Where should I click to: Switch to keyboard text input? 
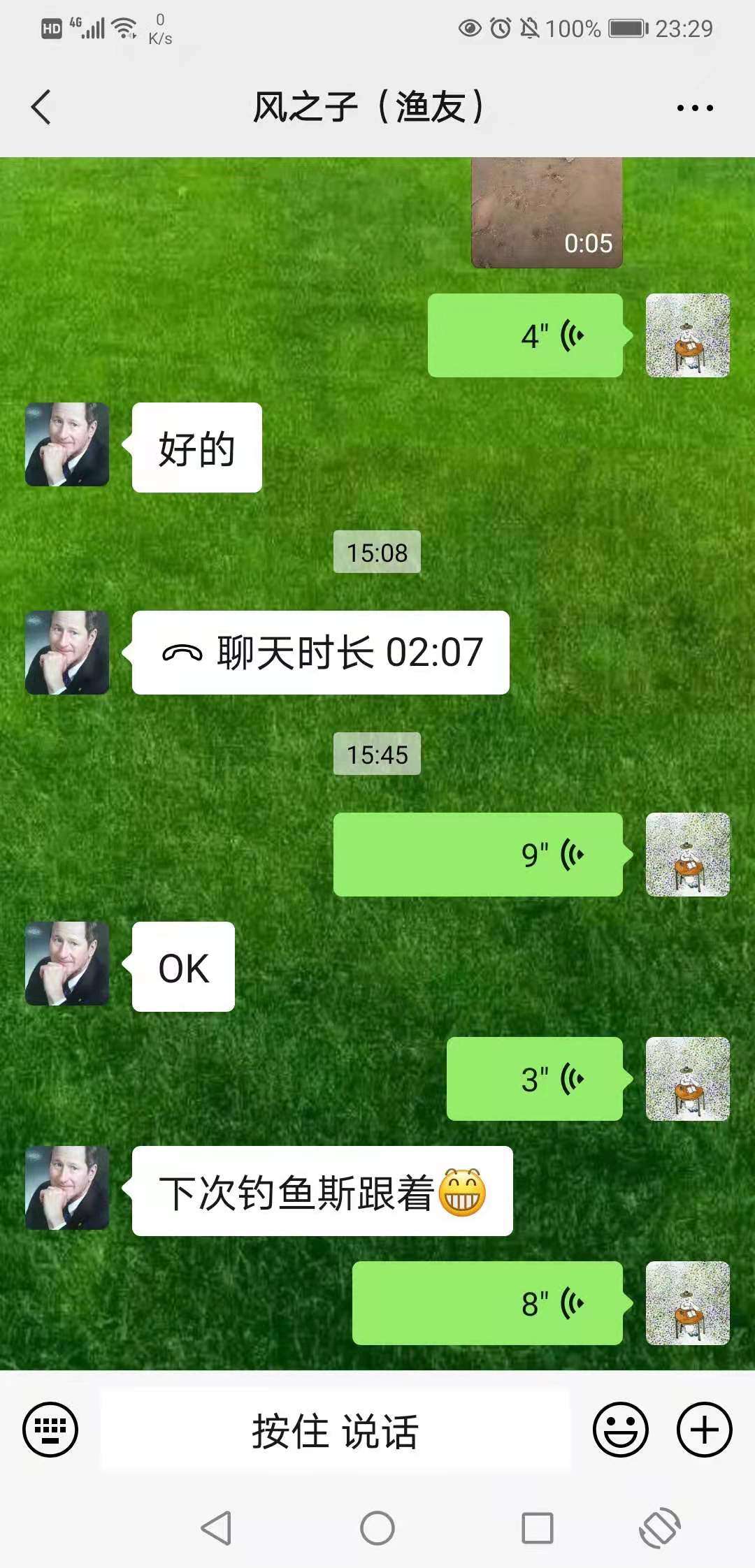[50, 1430]
